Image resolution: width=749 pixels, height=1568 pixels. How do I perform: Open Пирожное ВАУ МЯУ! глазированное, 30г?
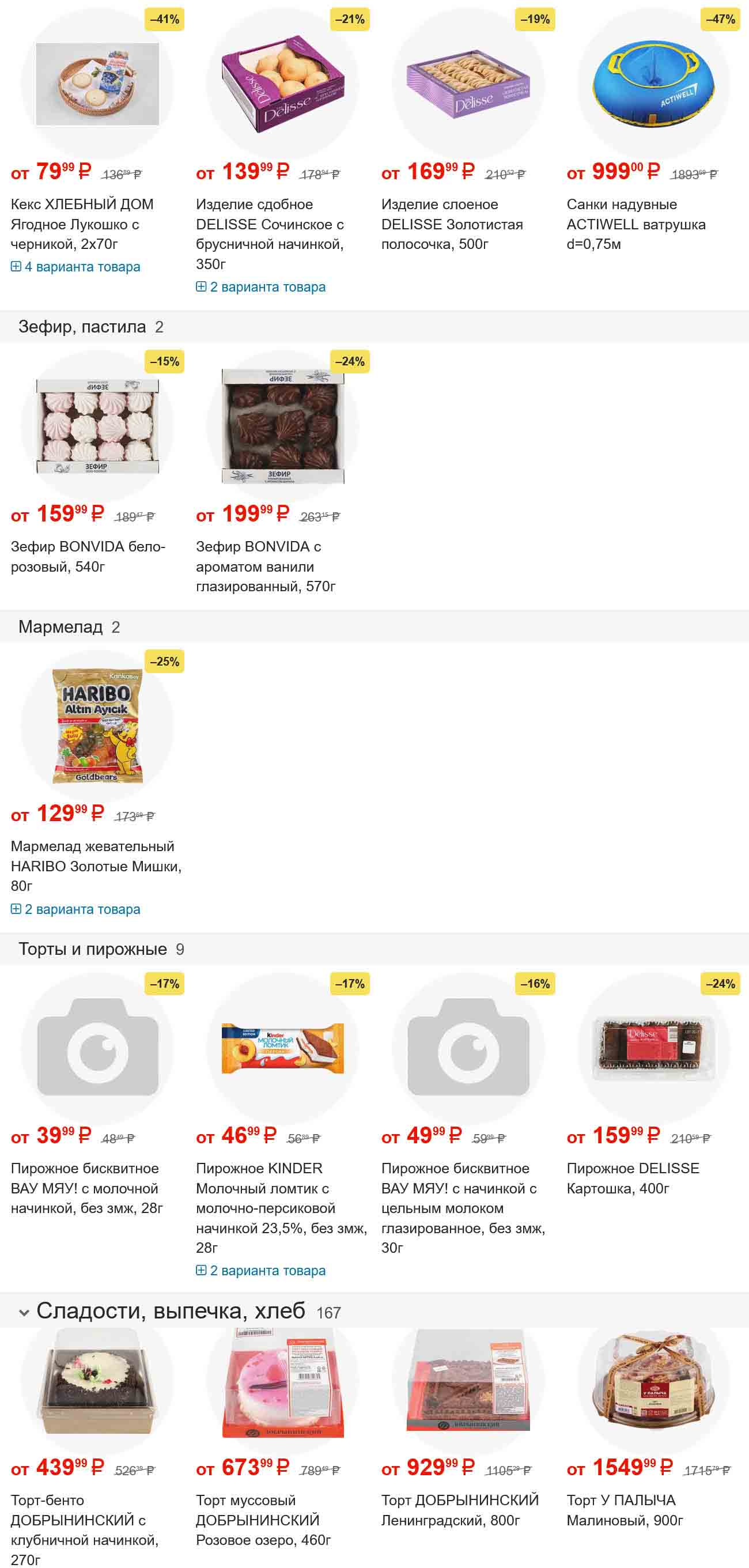click(463, 1207)
